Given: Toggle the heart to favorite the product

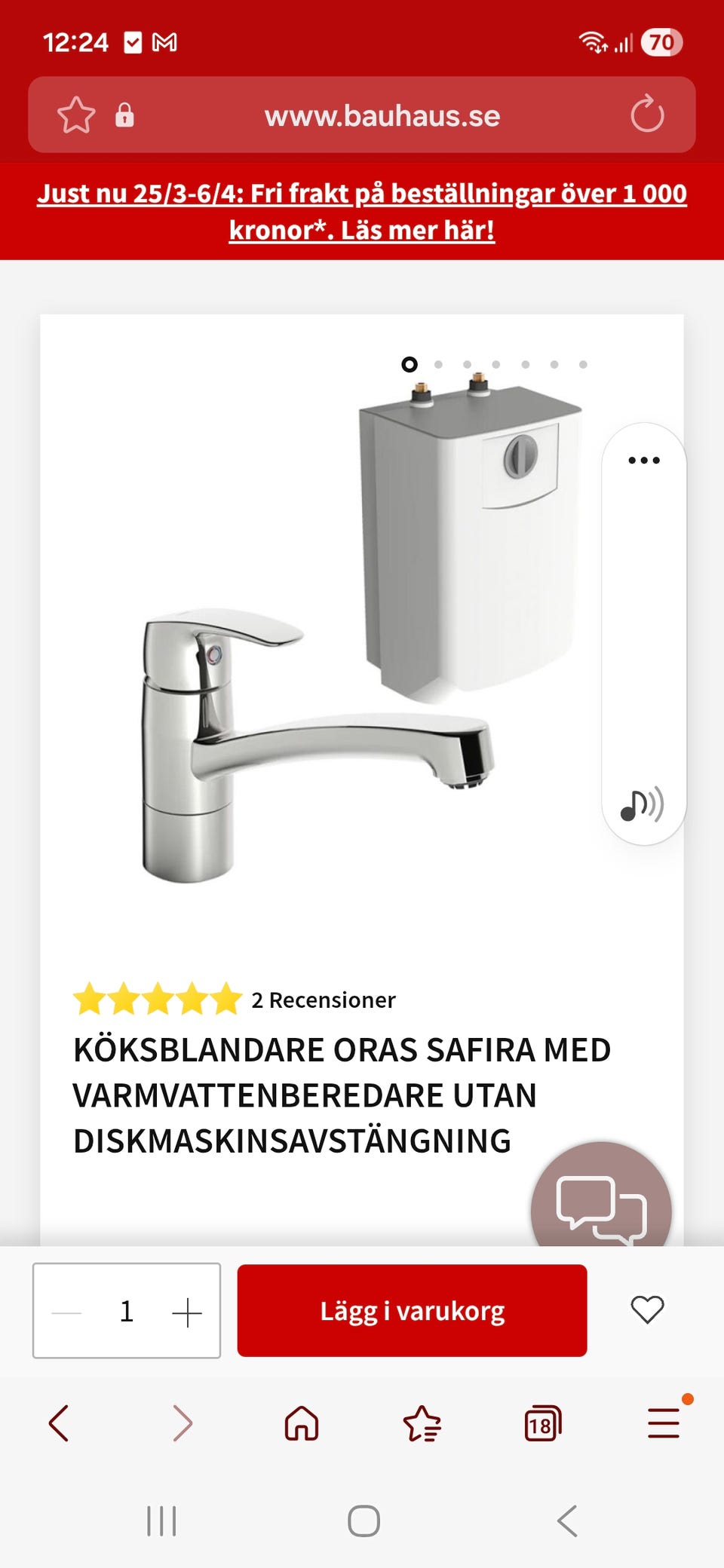Looking at the screenshot, I should [x=646, y=1310].
